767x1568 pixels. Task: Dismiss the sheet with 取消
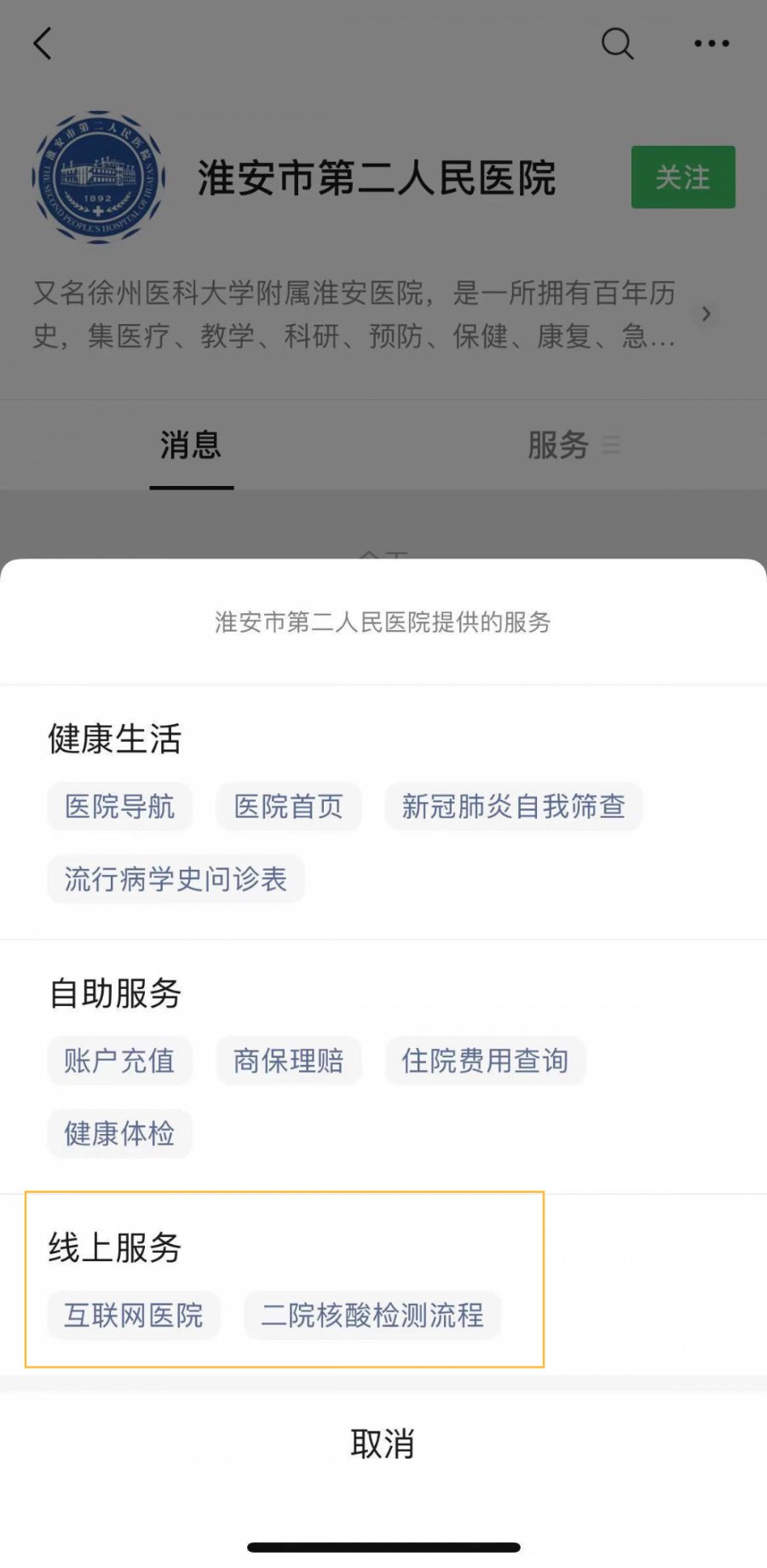click(x=383, y=1444)
